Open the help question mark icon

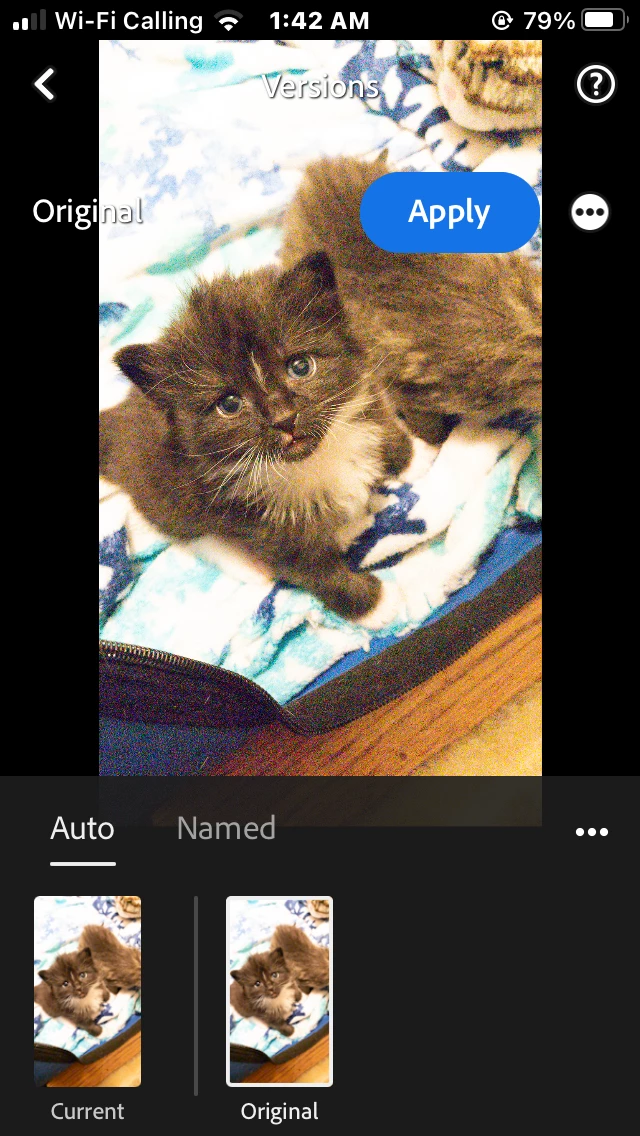pos(596,86)
